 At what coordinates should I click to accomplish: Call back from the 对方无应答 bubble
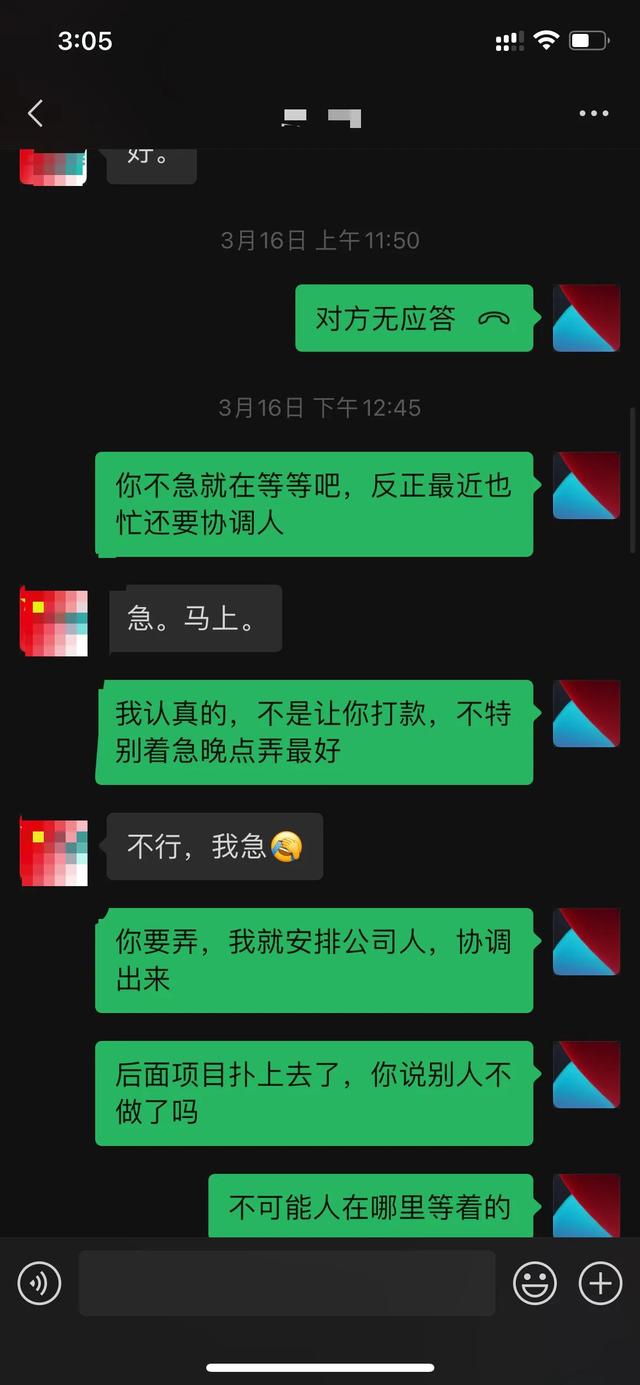[x=414, y=318]
